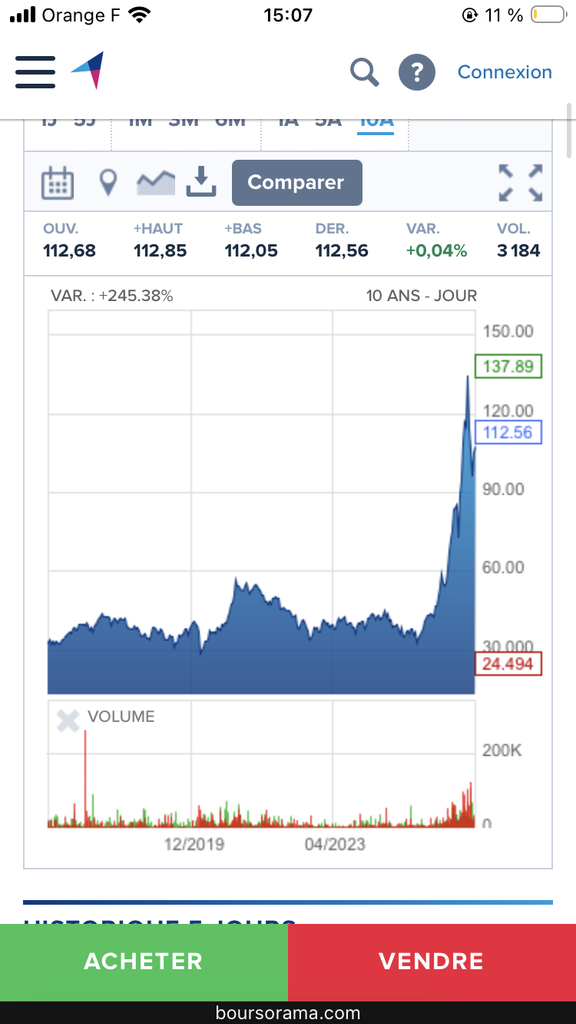
Task: Open the search magnifier
Action: [364, 72]
